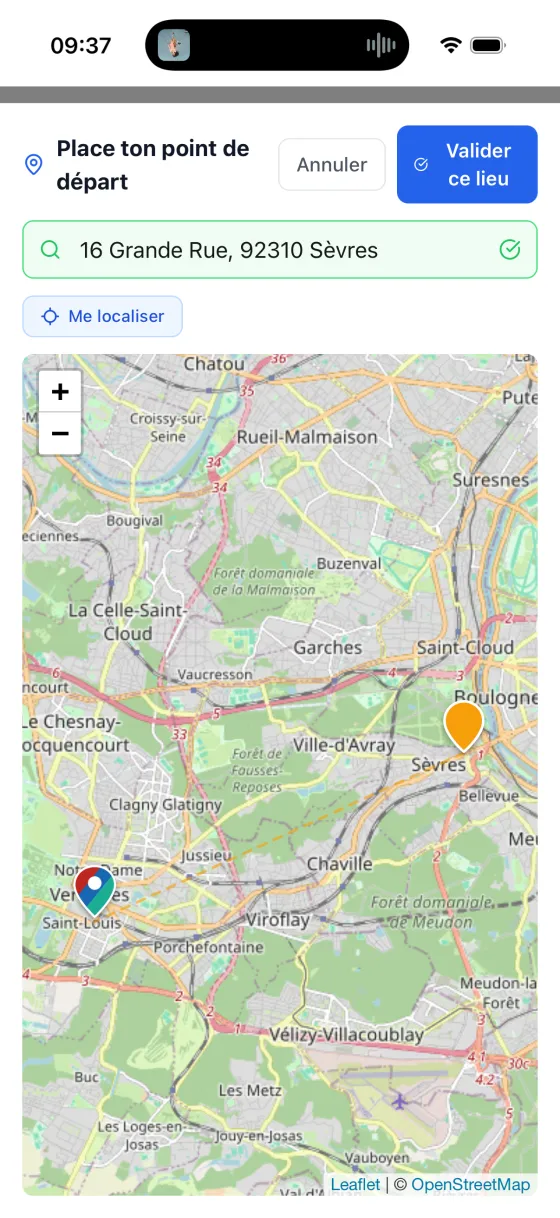Viewport: 560px width, 1218px height.
Task: Tap Annuler to cancel
Action: (332, 165)
